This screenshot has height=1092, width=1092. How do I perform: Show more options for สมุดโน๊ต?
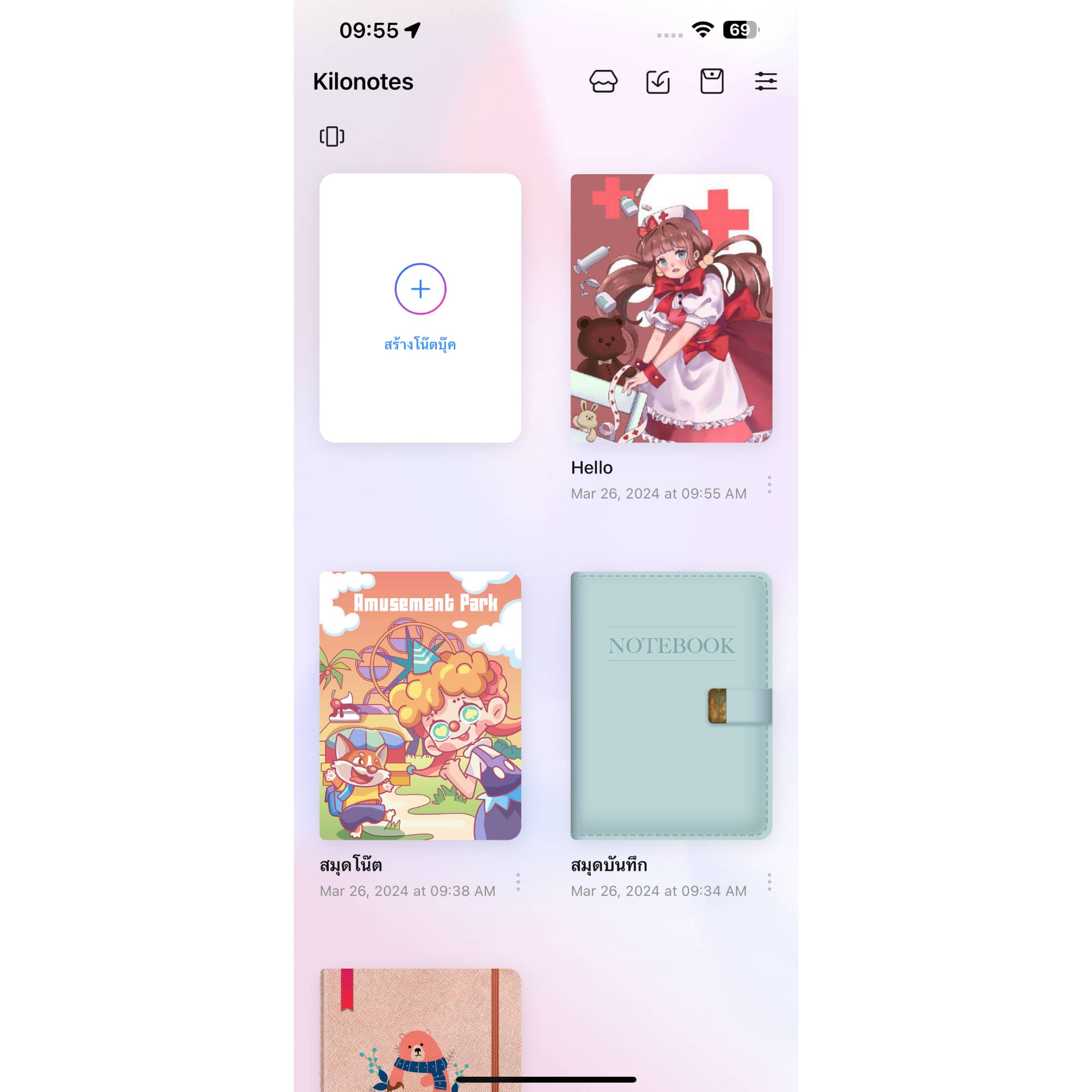pos(518,882)
